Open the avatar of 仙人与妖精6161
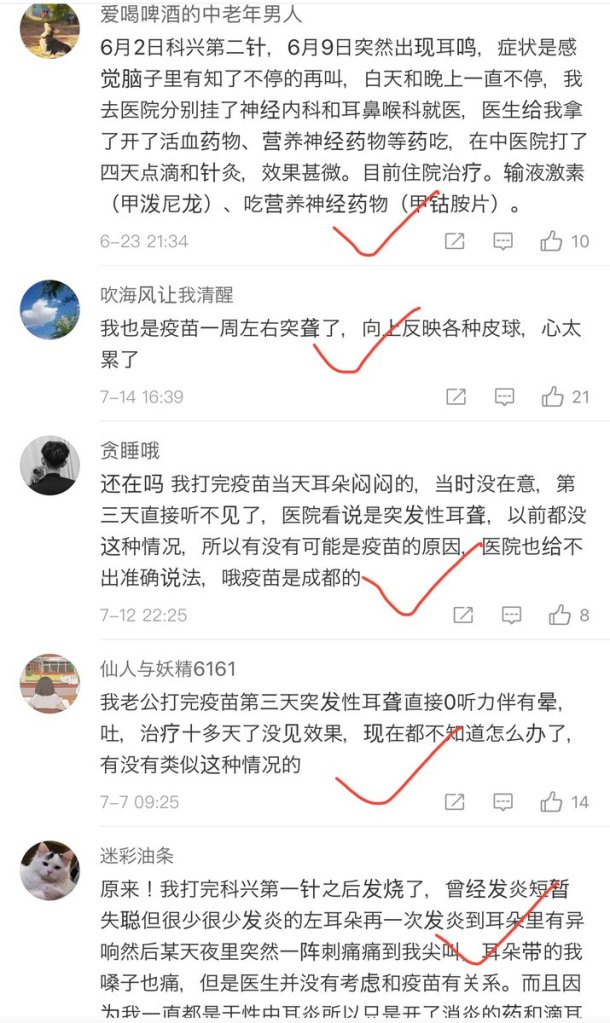 point(49,683)
